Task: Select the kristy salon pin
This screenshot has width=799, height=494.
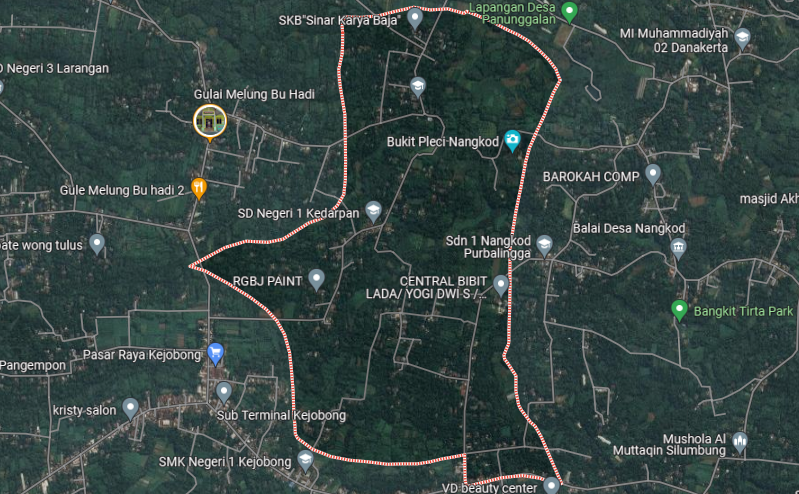Action: click(130, 408)
